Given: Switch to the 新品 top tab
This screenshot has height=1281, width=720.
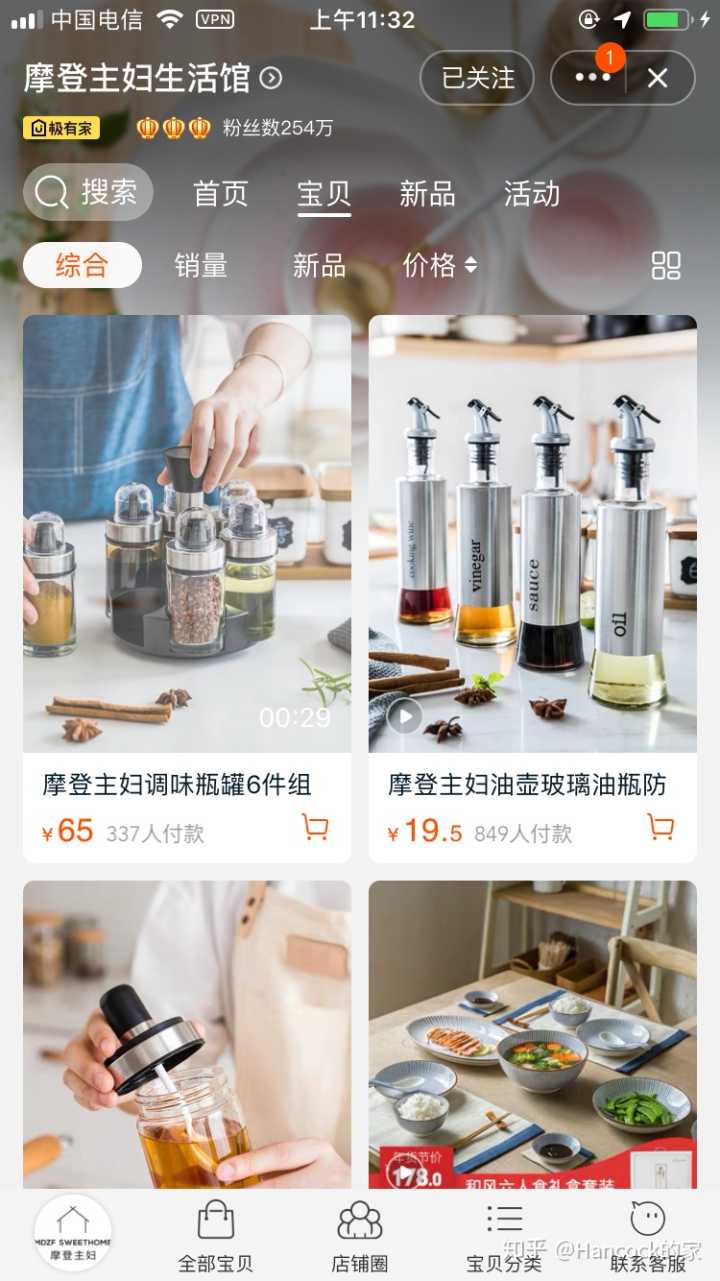Looking at the screenshot, I should tap(427, 193).
